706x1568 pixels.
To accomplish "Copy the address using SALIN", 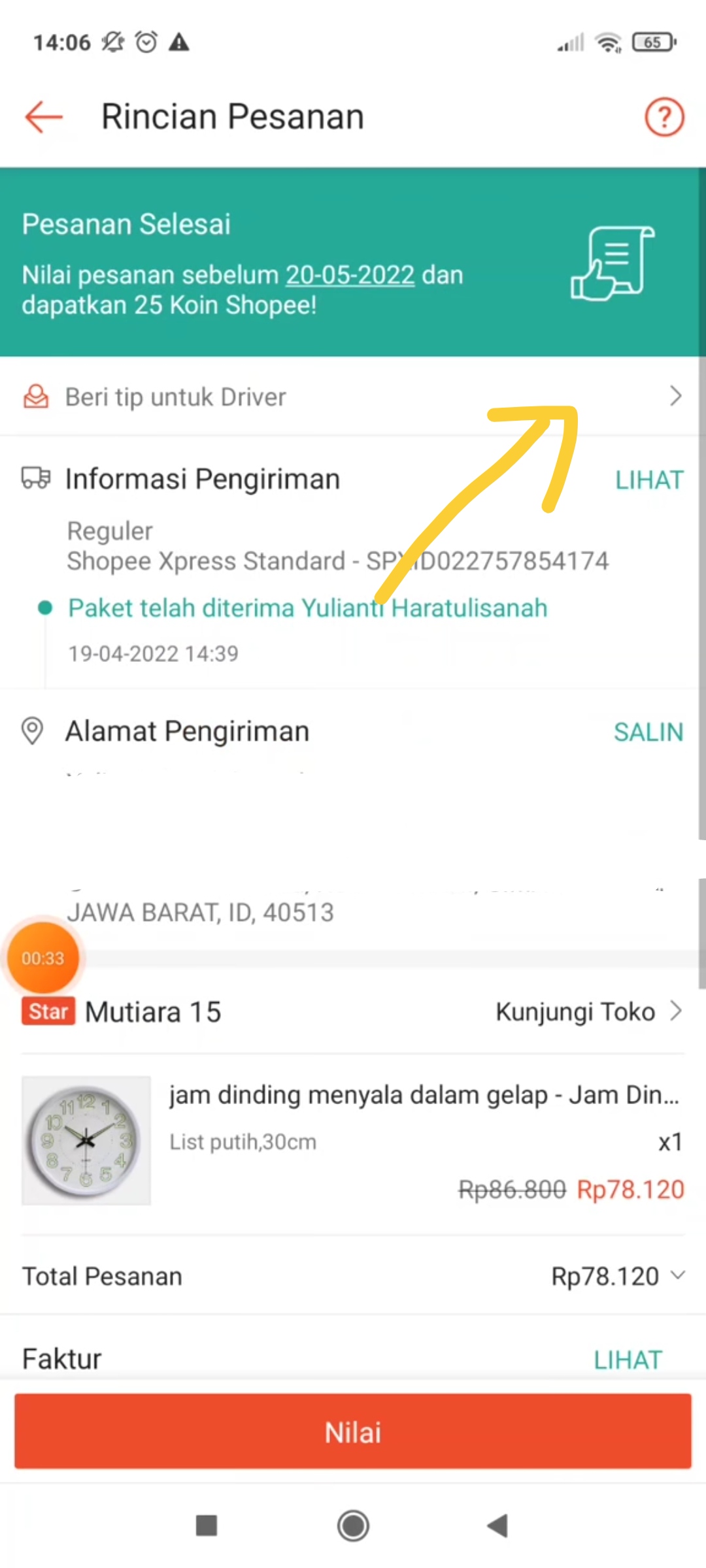I will [x=648, y=732].
